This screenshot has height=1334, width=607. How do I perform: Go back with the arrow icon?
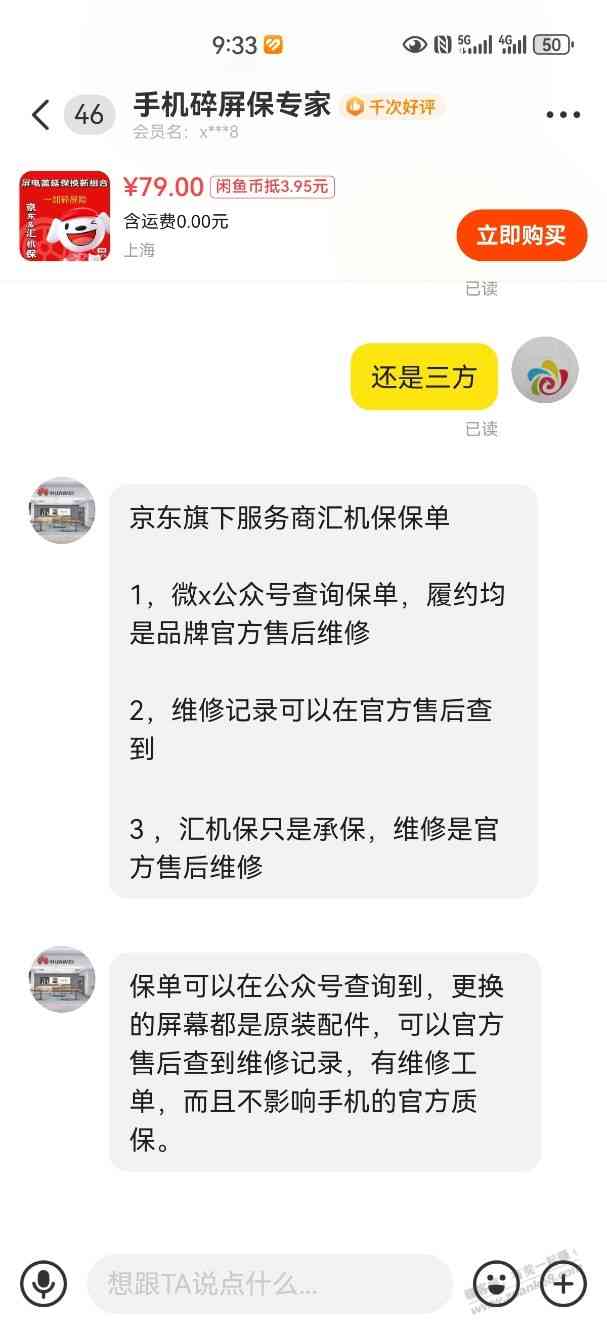[40, 115]
